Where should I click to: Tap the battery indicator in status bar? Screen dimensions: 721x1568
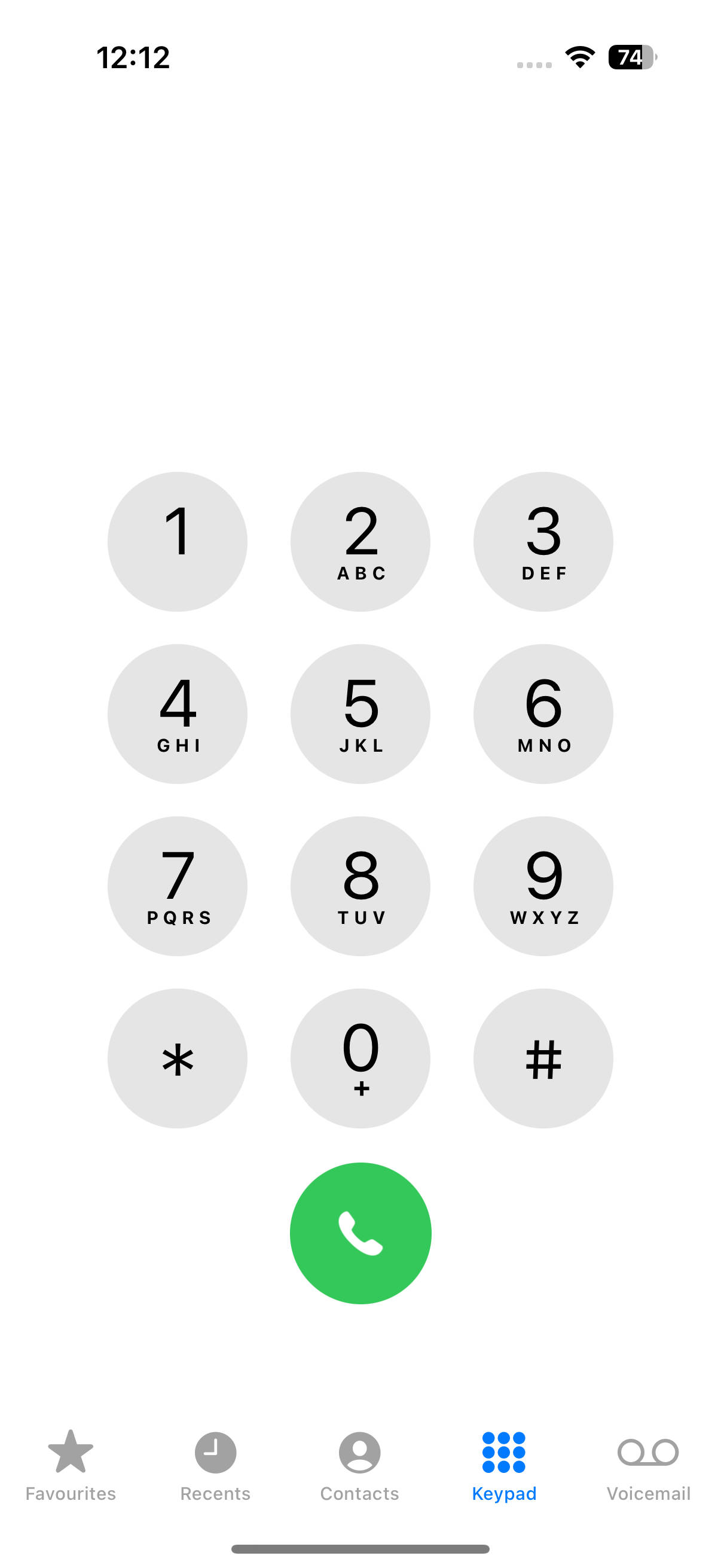click(x=631, y=57)
